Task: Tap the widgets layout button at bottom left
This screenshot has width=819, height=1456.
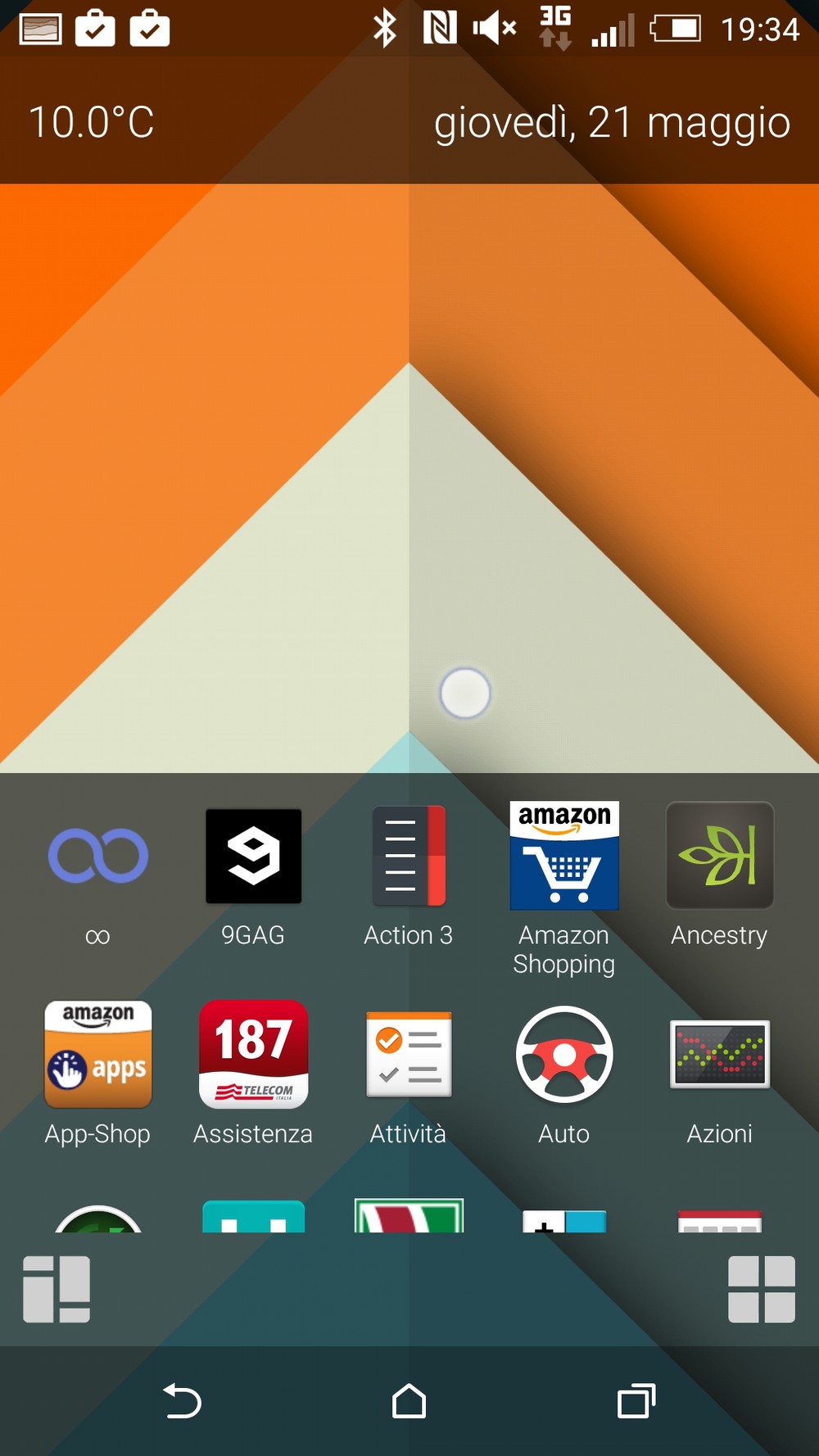Action: pos(57,1289)
